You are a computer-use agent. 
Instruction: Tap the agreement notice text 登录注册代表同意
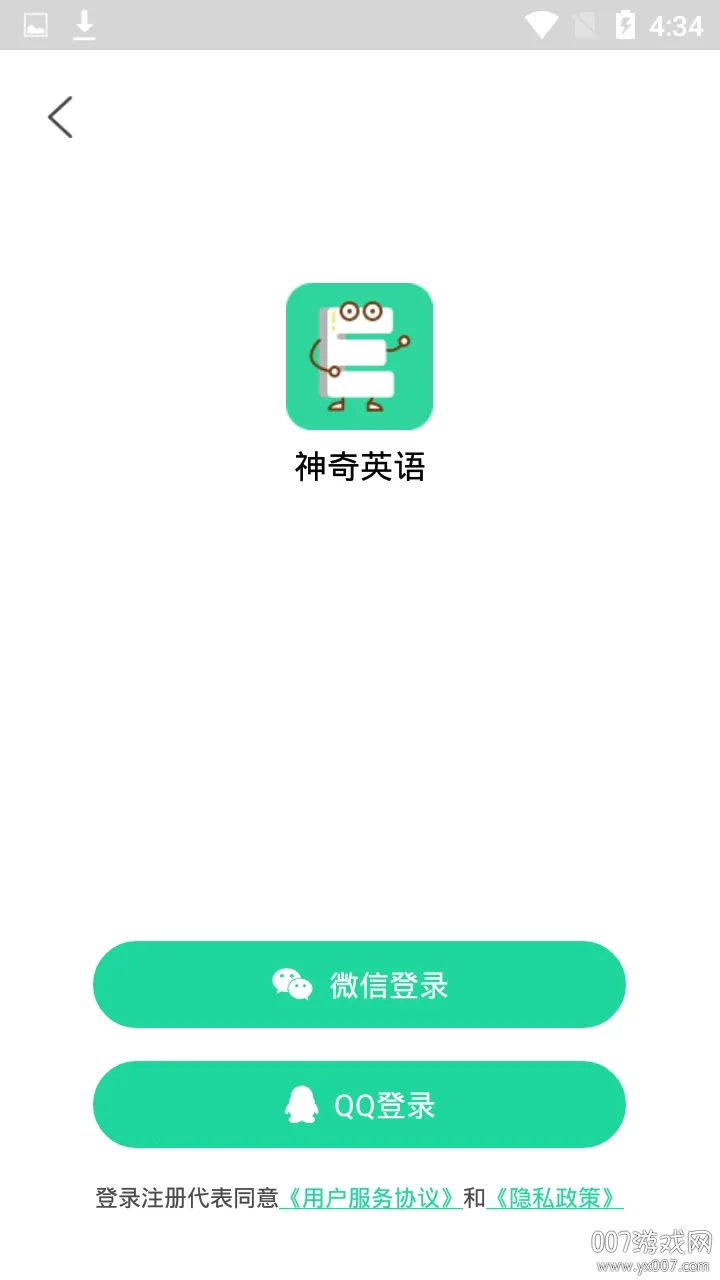(188, 1196)
